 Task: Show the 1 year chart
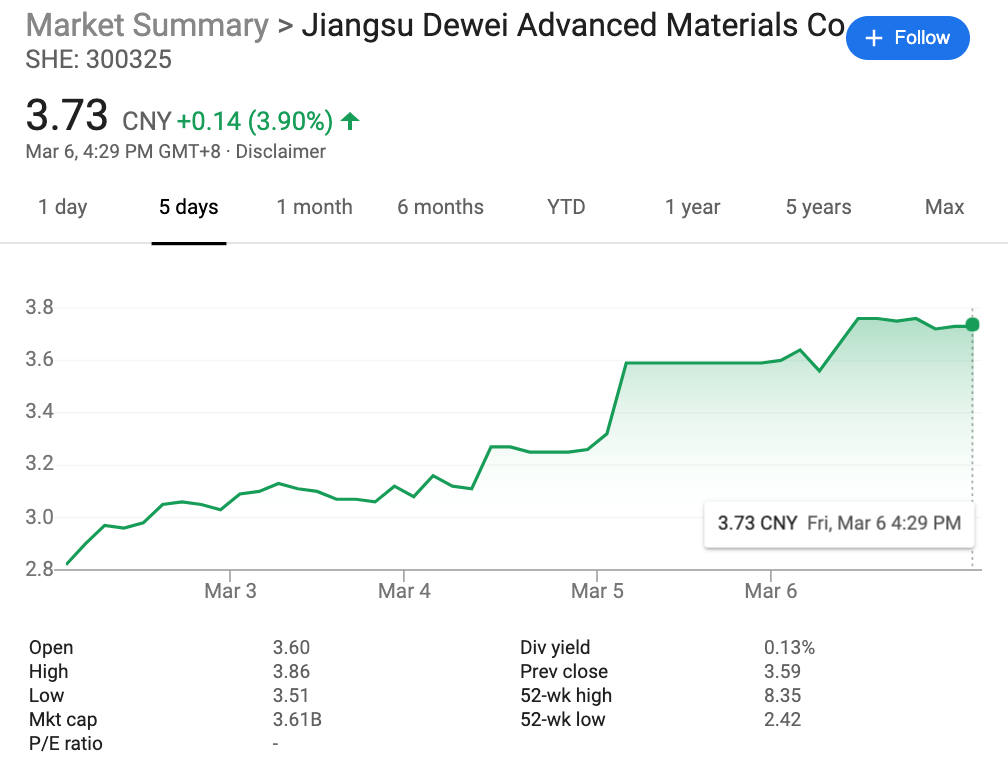(x=692, y=207)
